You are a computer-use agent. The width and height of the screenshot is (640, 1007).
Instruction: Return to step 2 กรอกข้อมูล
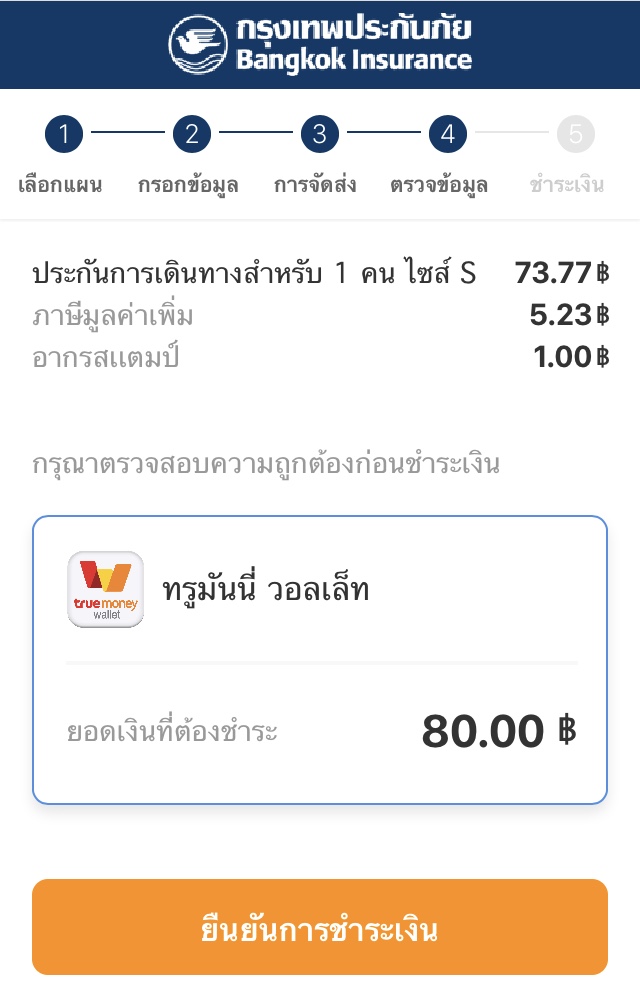pos(191,134)
